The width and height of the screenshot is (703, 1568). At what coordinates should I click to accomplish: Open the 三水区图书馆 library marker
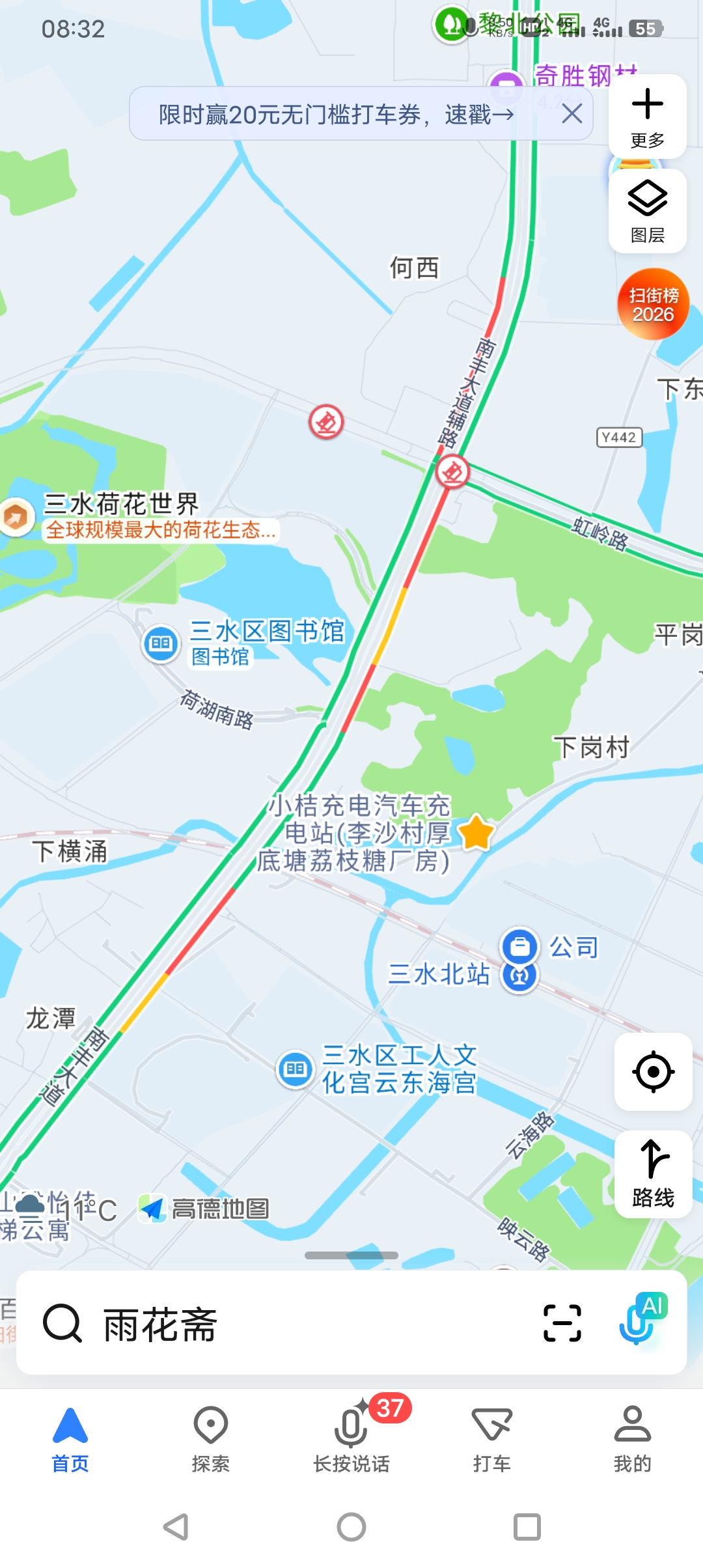(161, 641)
